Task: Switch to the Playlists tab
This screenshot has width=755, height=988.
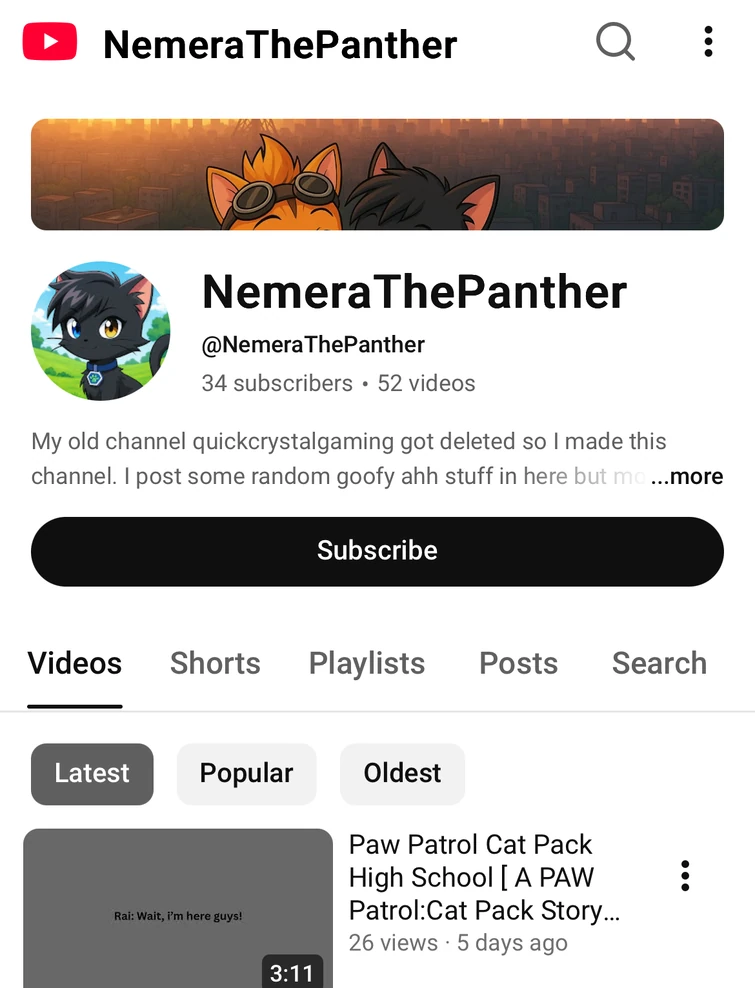Action: coord(367,663)
